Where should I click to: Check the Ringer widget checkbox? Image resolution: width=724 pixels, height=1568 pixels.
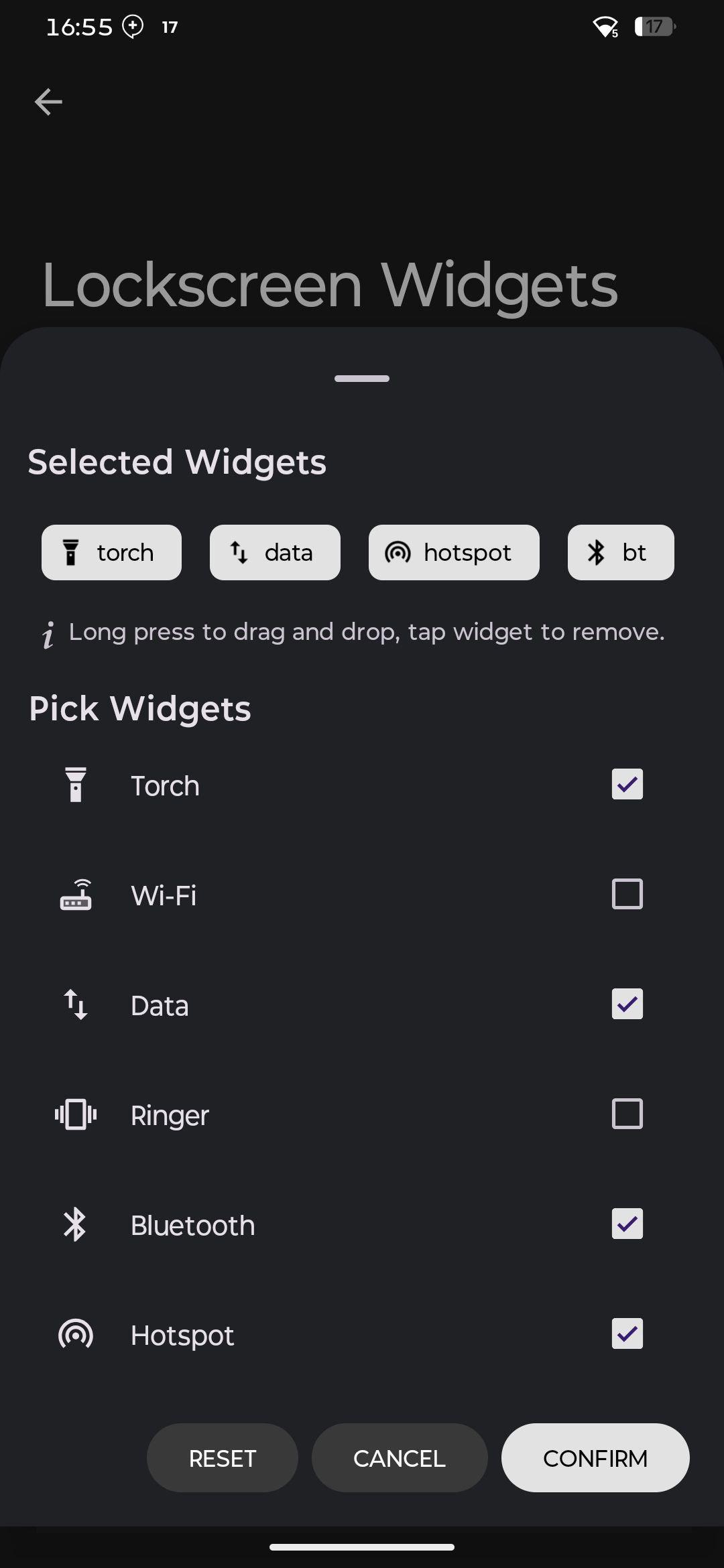point(627,1114)
